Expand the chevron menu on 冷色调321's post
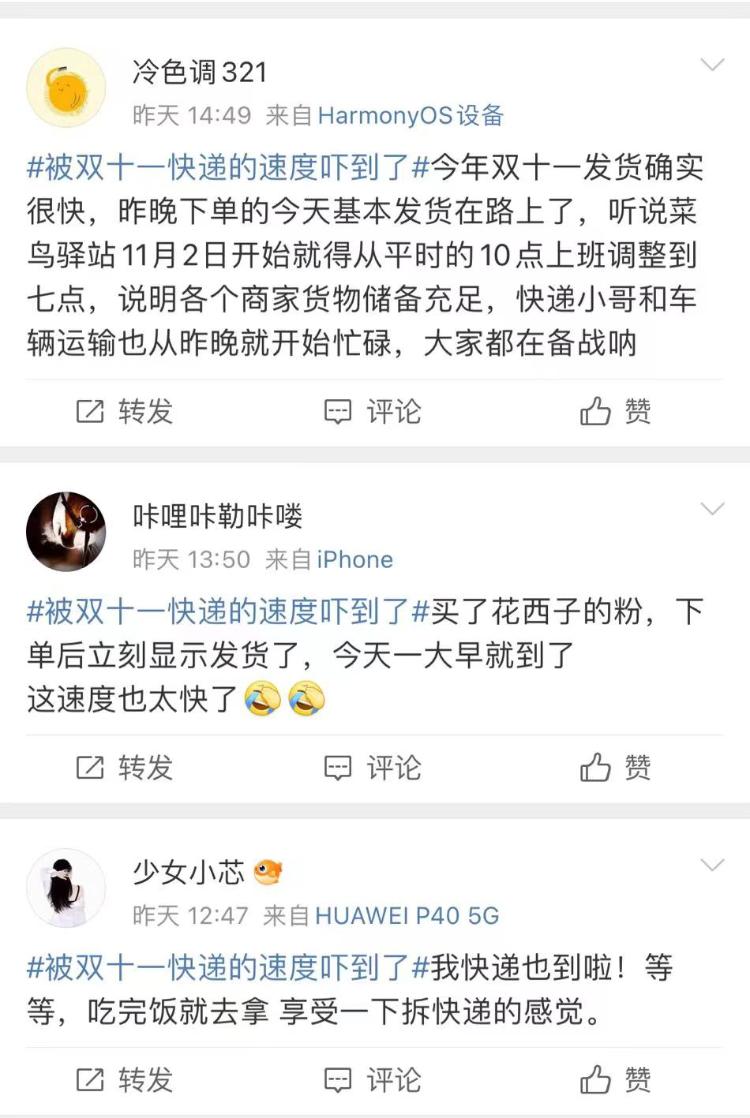Image resolution: width=750 pixels, height=1118 pixels. 712,66
